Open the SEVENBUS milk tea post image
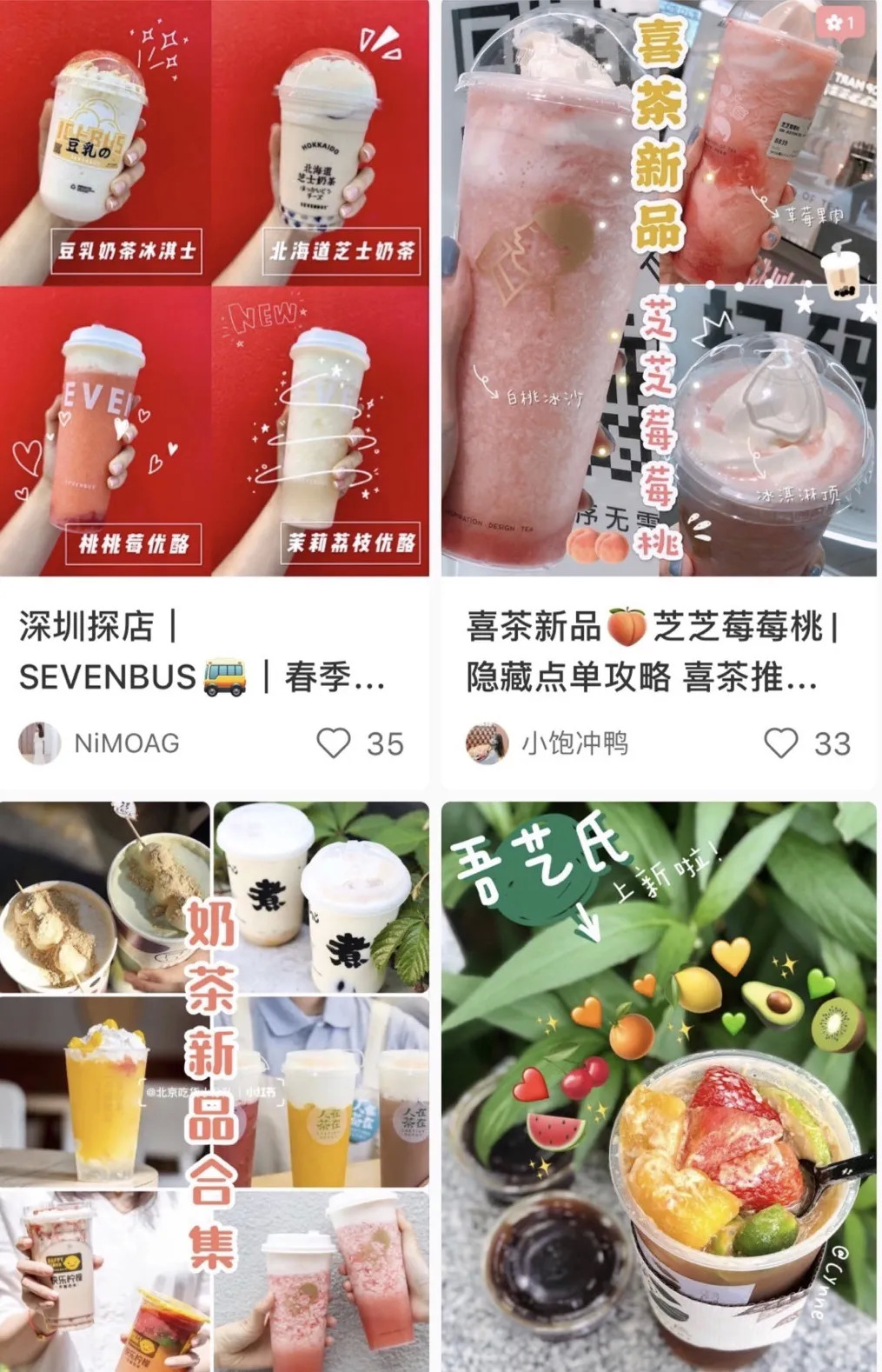882x1372 pixels. point(214,287)
